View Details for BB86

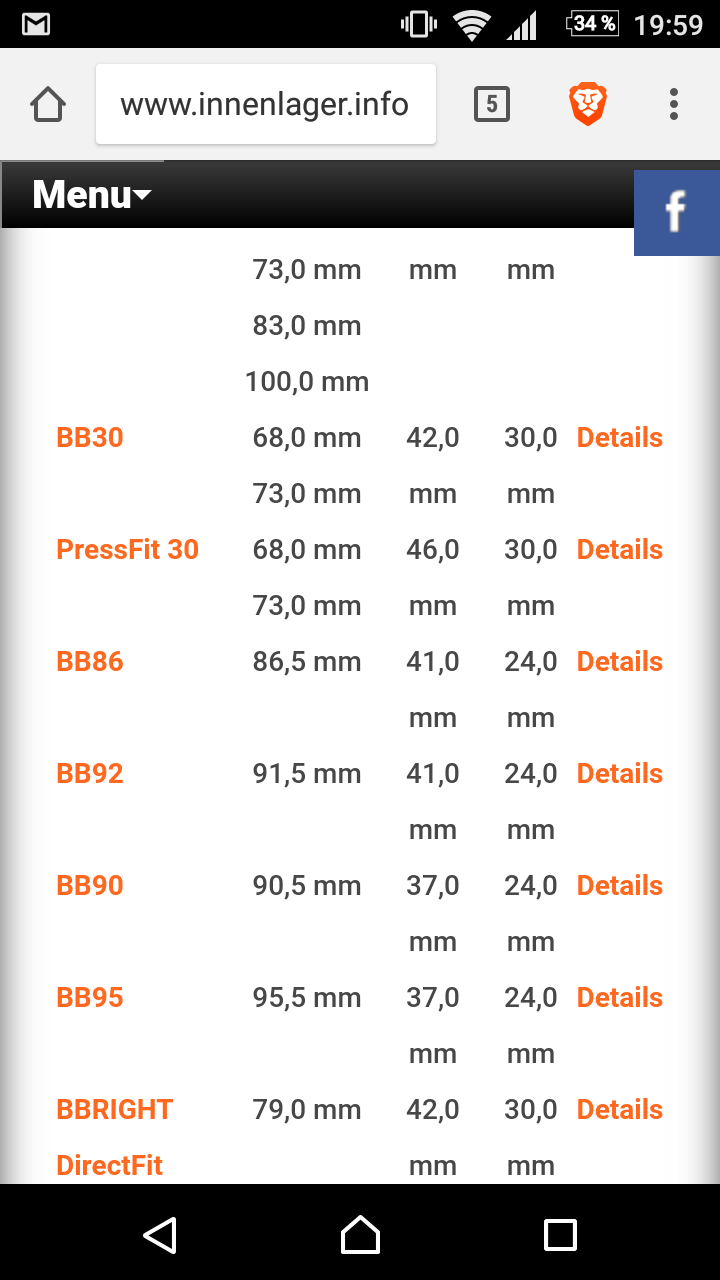pos(620,662)
